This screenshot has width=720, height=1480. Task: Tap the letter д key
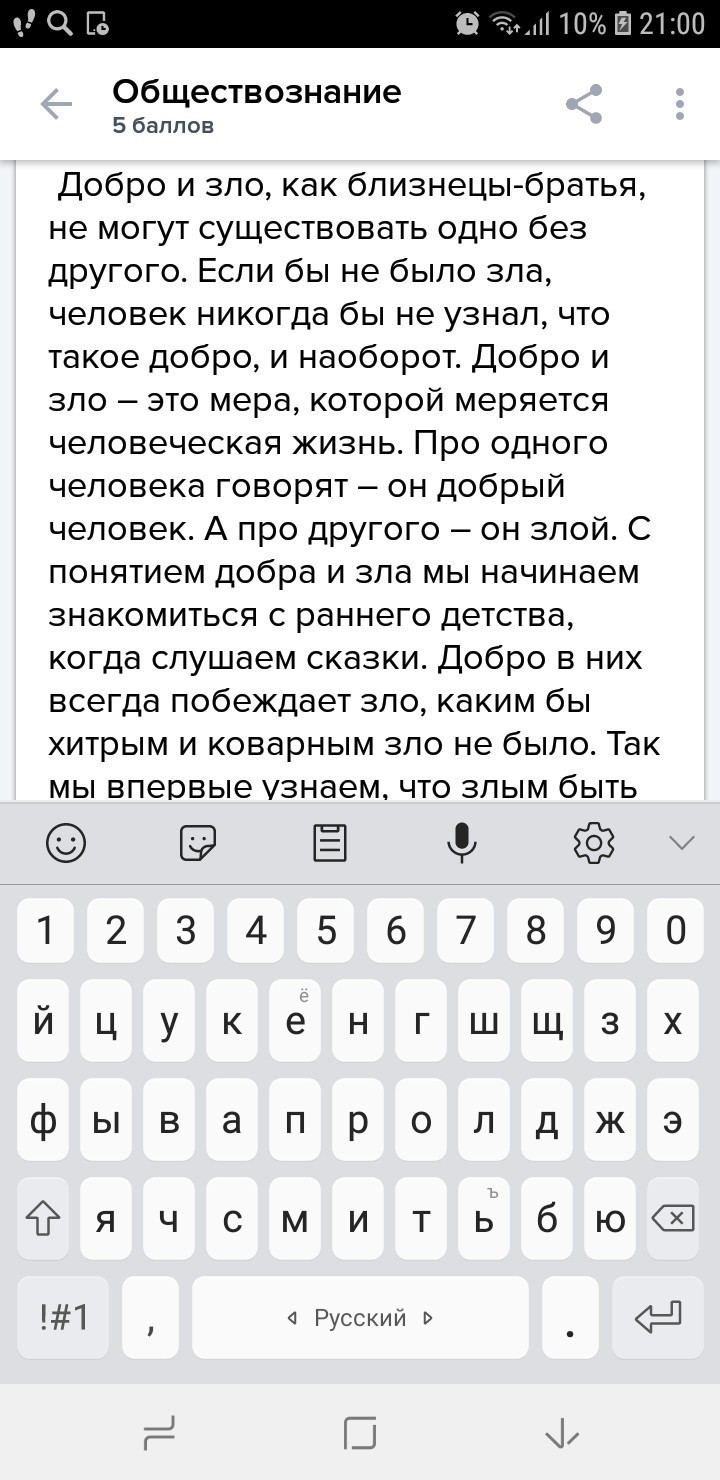coord(547,1121)
